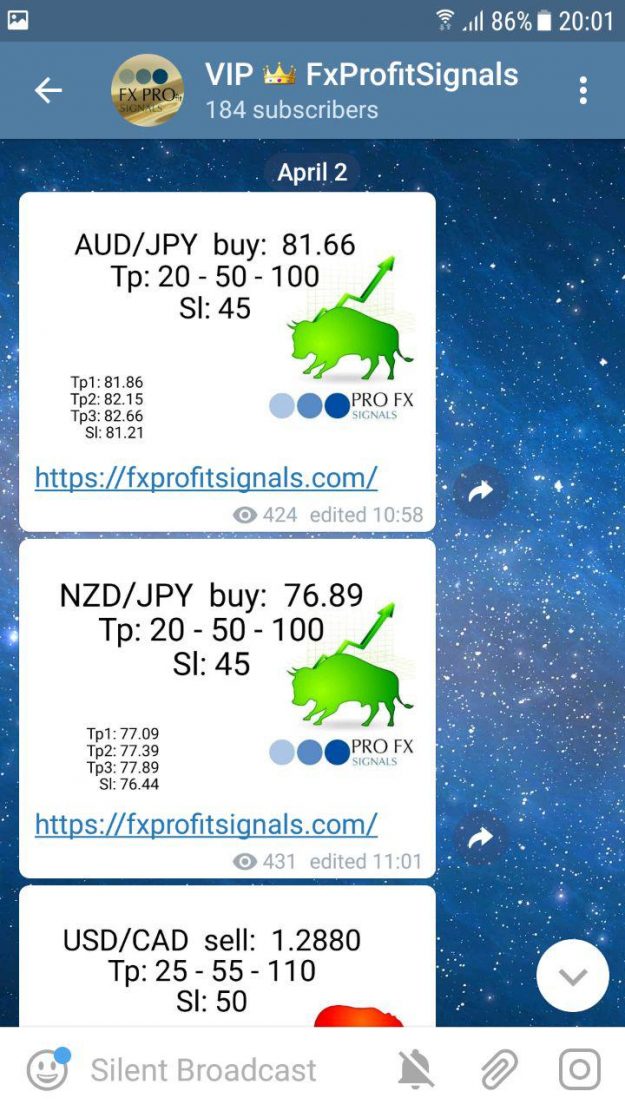This screenshot has width=625, height=1111.
Task: Toggle silent broadcast bell
Action: click(x=417, y=1070)
